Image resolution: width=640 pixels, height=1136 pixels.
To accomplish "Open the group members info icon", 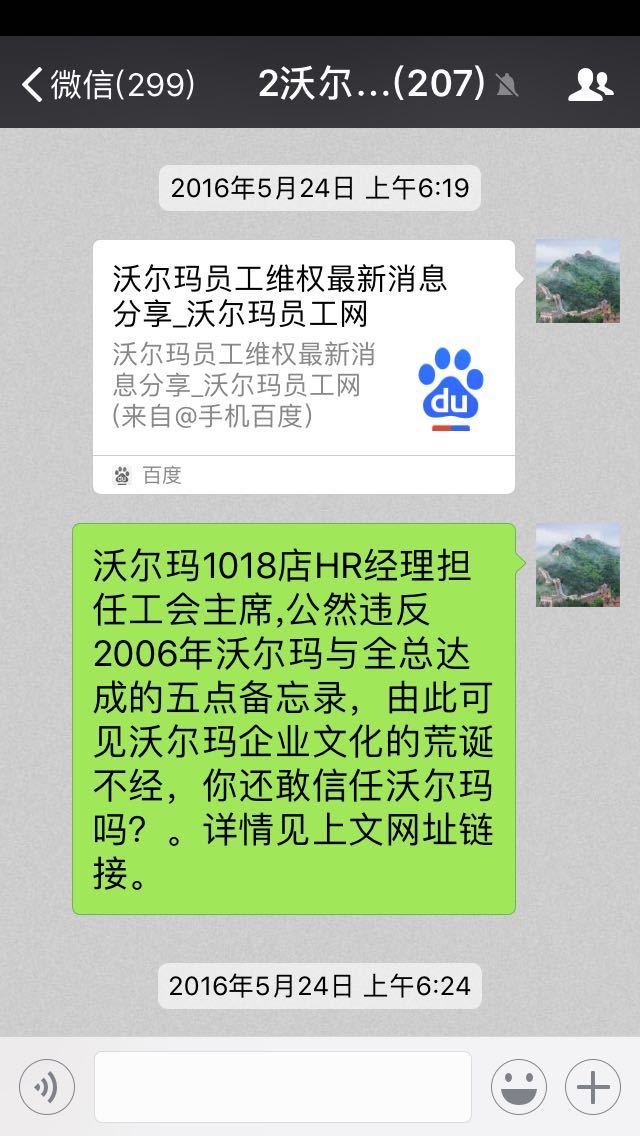I will (590, 84).
